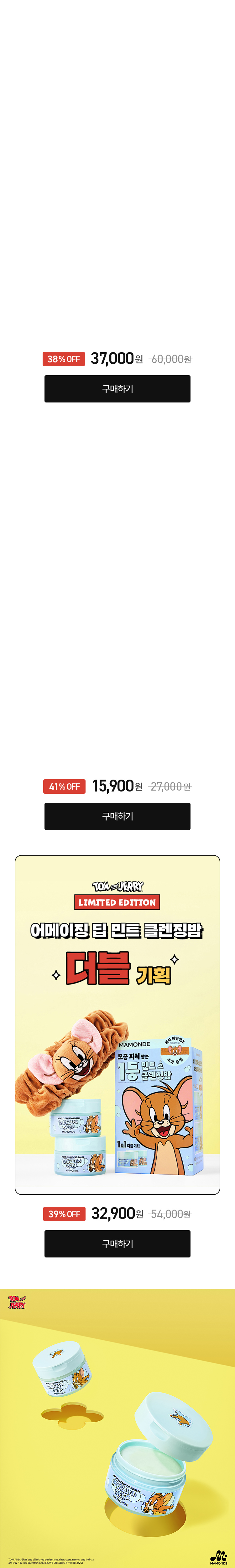Tap 구매하기 under the 37,000원 price
The width and height of the screenshot is (235, 1568).
coord(117,388)
